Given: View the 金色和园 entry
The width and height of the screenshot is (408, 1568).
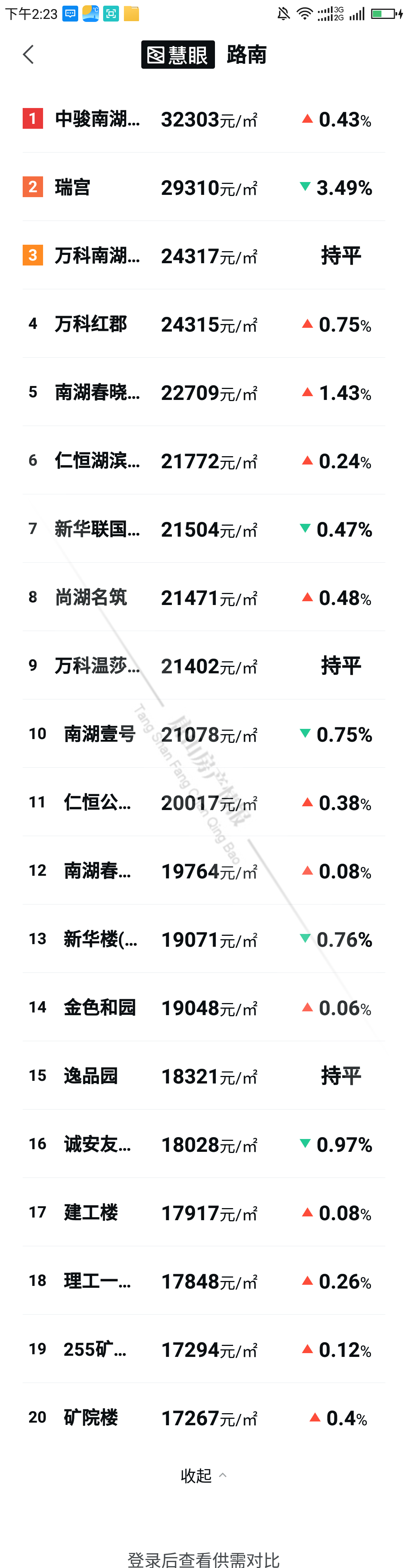Looking at the screenshot, I should click(x=203, y=1008).
